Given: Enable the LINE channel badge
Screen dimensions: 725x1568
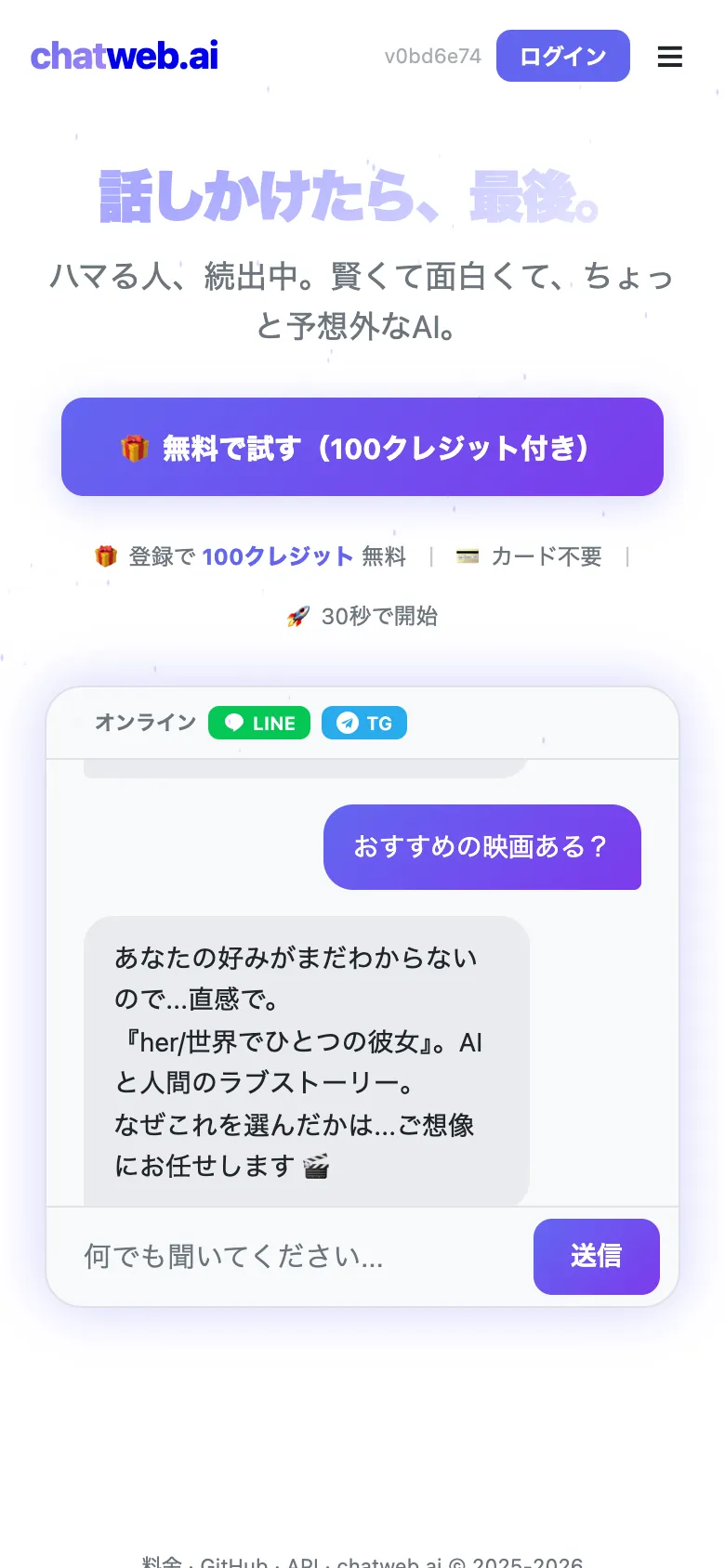Looking at the screenshot, I should click(258, 722).
